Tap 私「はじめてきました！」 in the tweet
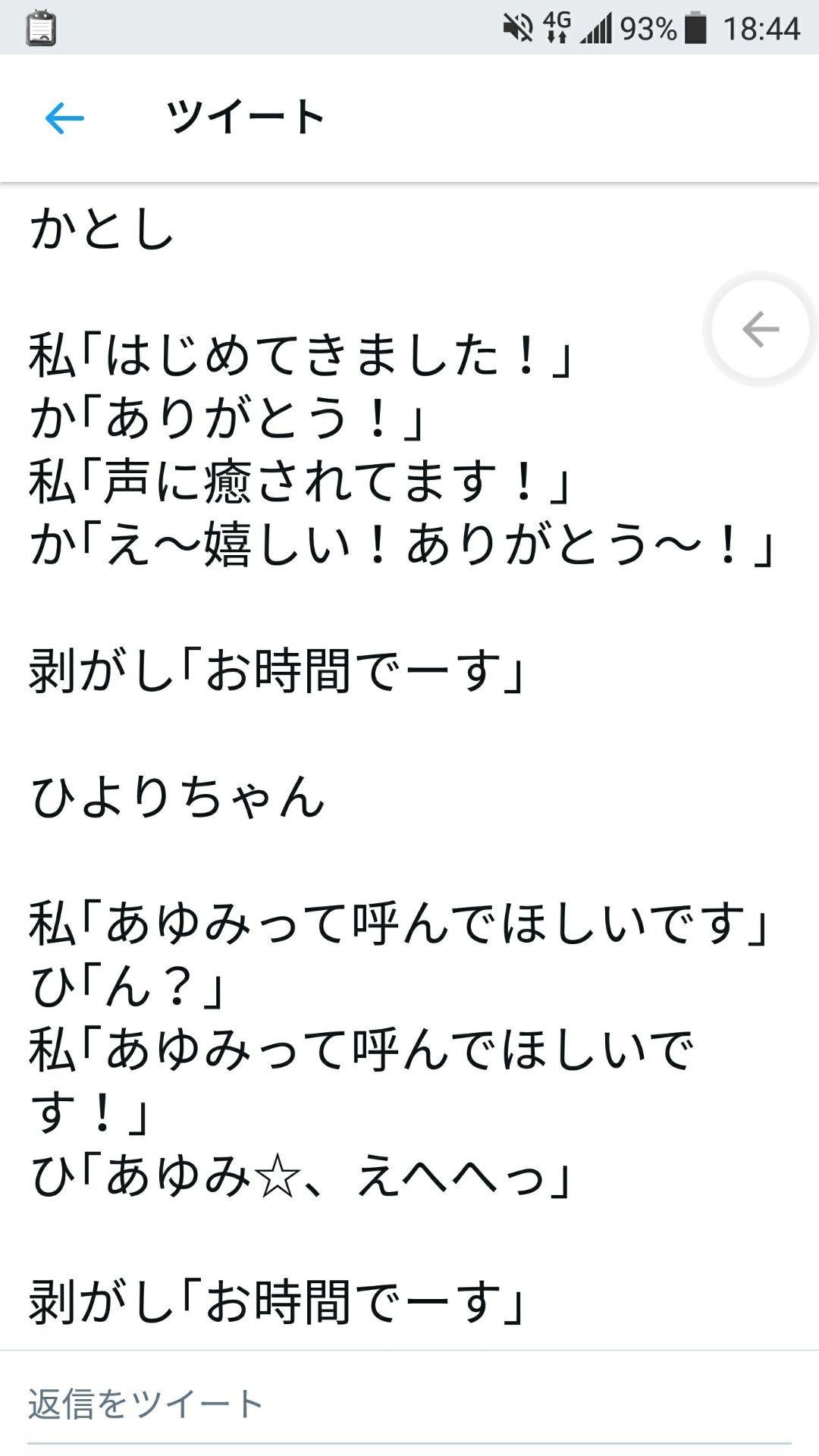Image resolution: width=819 pixels, height=1456 pixels. point(303,356)
